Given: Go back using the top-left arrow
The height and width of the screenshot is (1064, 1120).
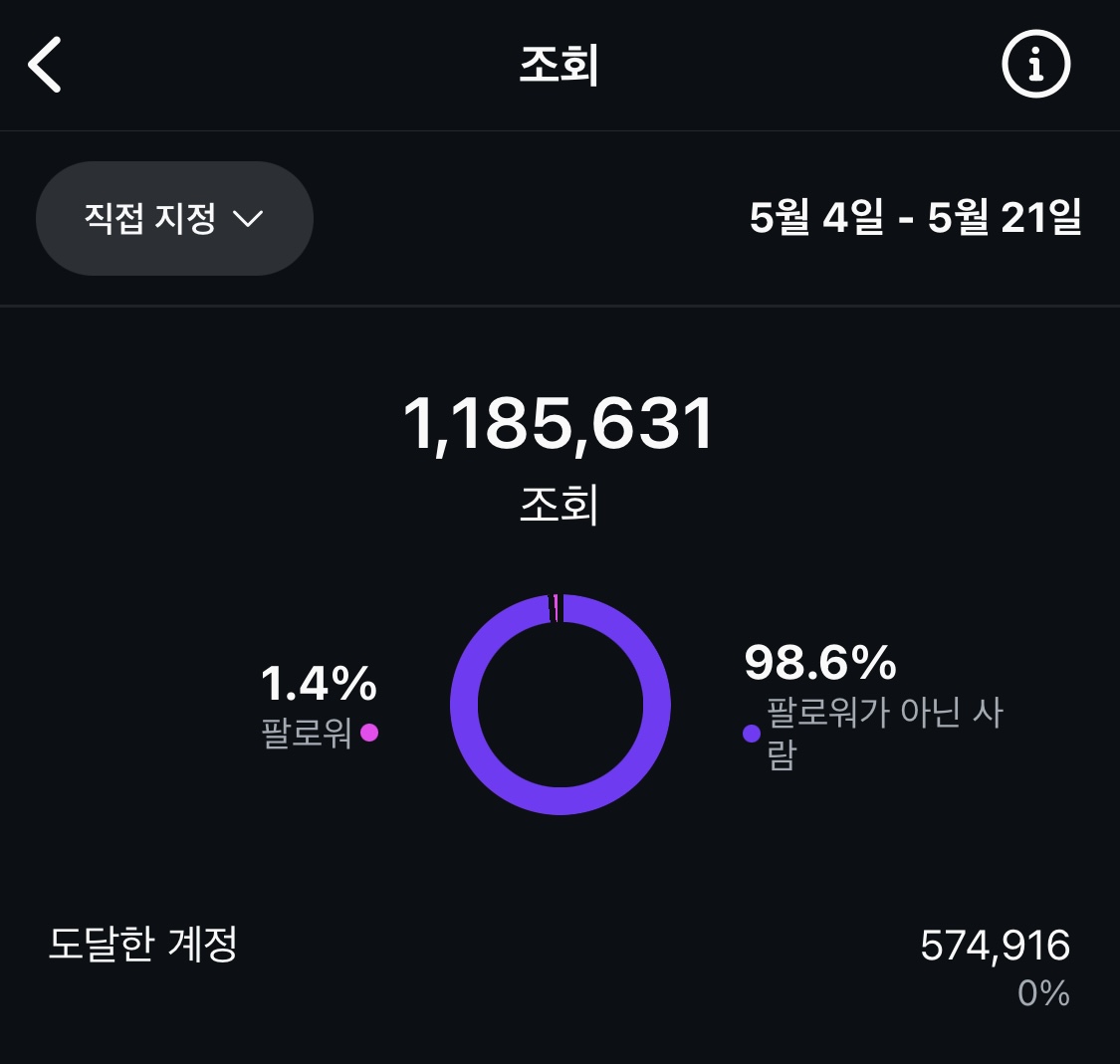Looking at the screenshot, I should pyautogui.click(x=46, y=66).
